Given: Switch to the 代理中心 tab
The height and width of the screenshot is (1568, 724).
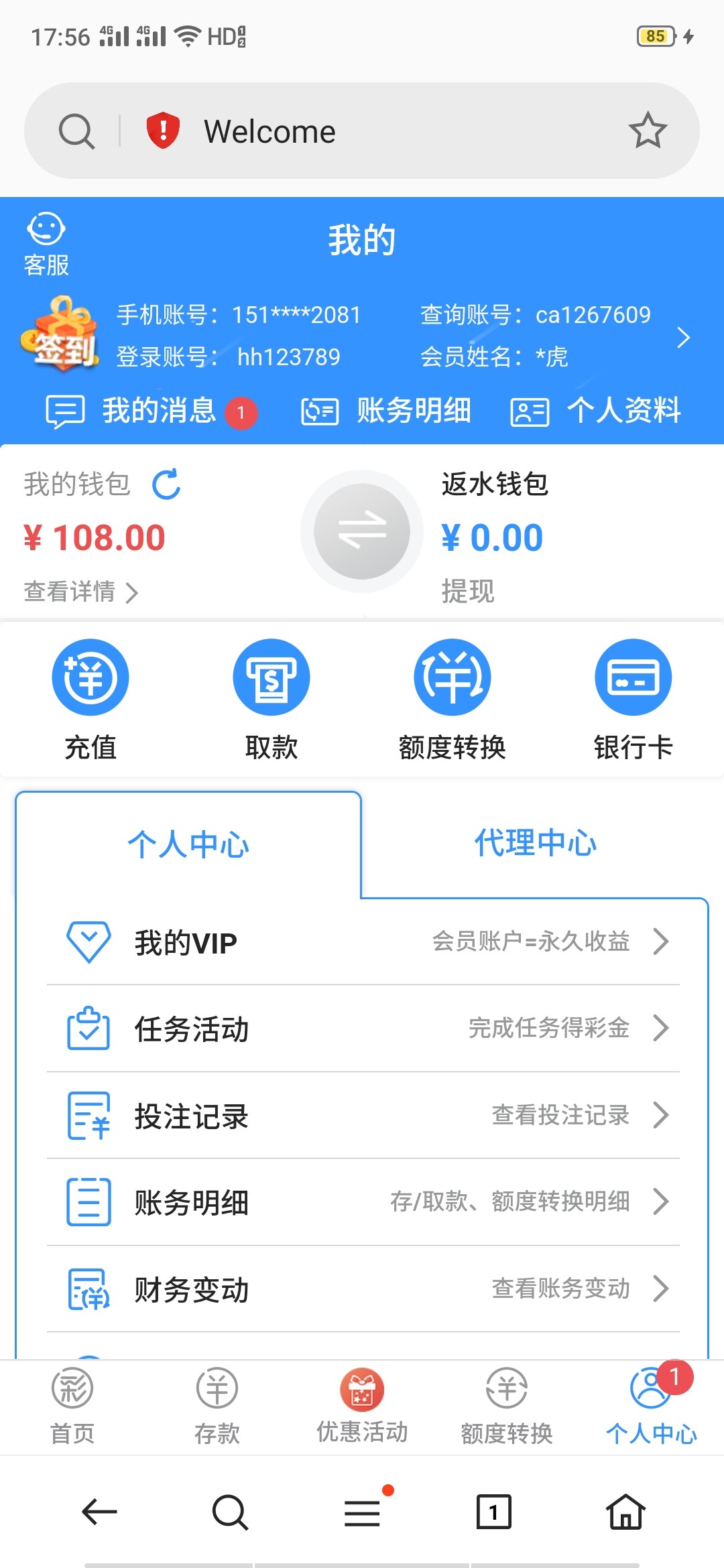Looking at the screenshot, I should pyautogui.click(x=535, y=843).
